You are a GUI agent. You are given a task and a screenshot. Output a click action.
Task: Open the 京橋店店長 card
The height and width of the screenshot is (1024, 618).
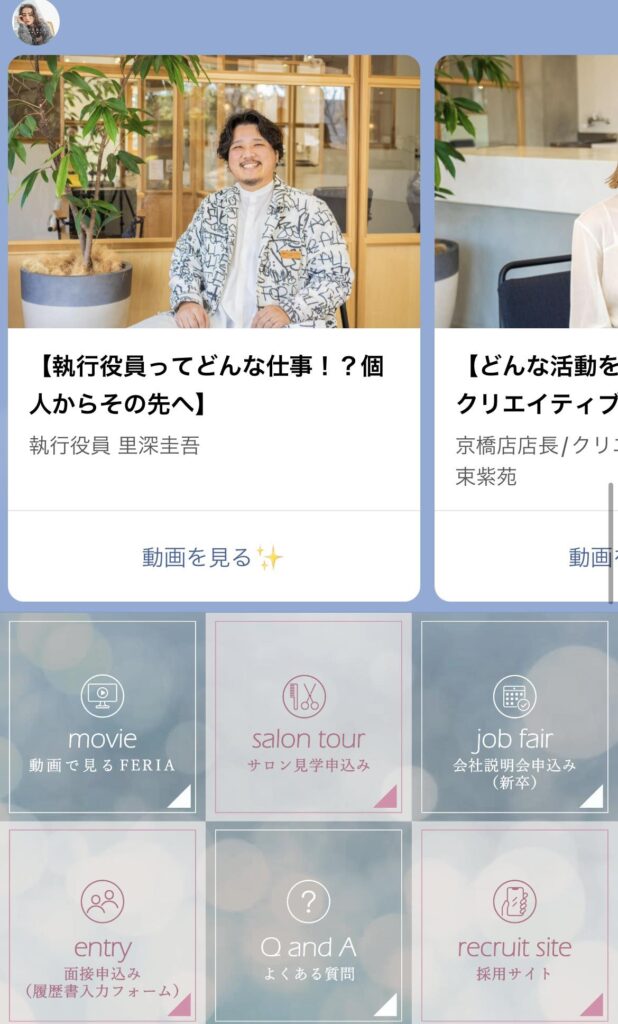point(526,328)
